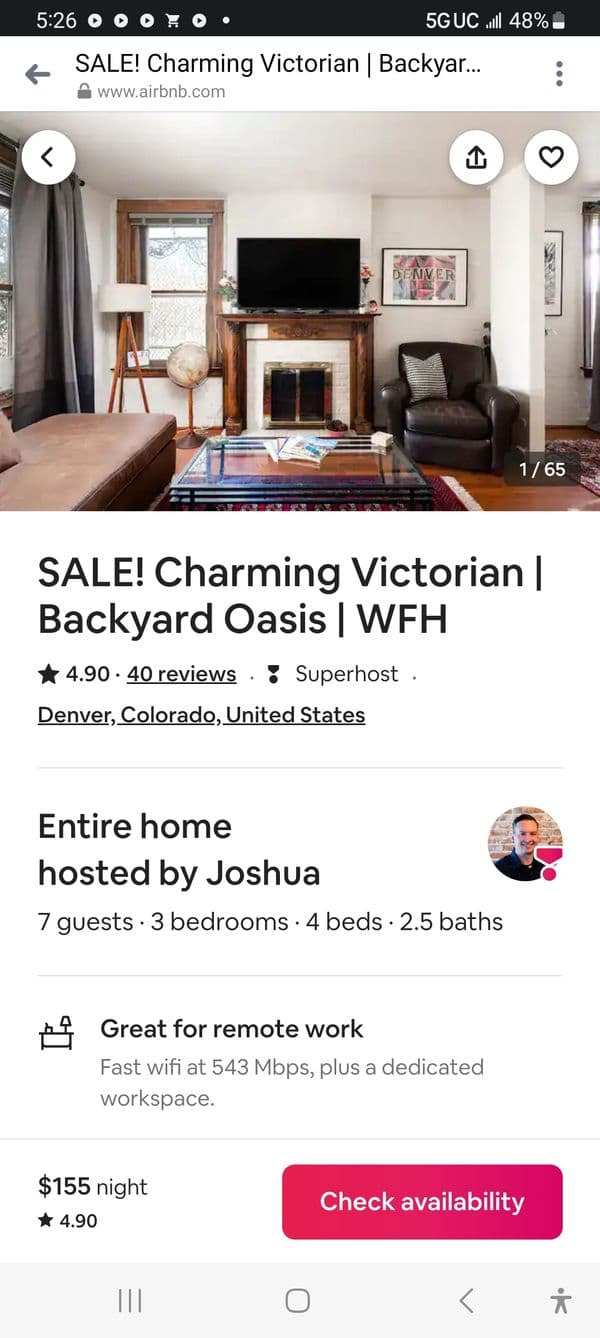
Task: View host Joshua's profile picture
Action: pos(525,844)
